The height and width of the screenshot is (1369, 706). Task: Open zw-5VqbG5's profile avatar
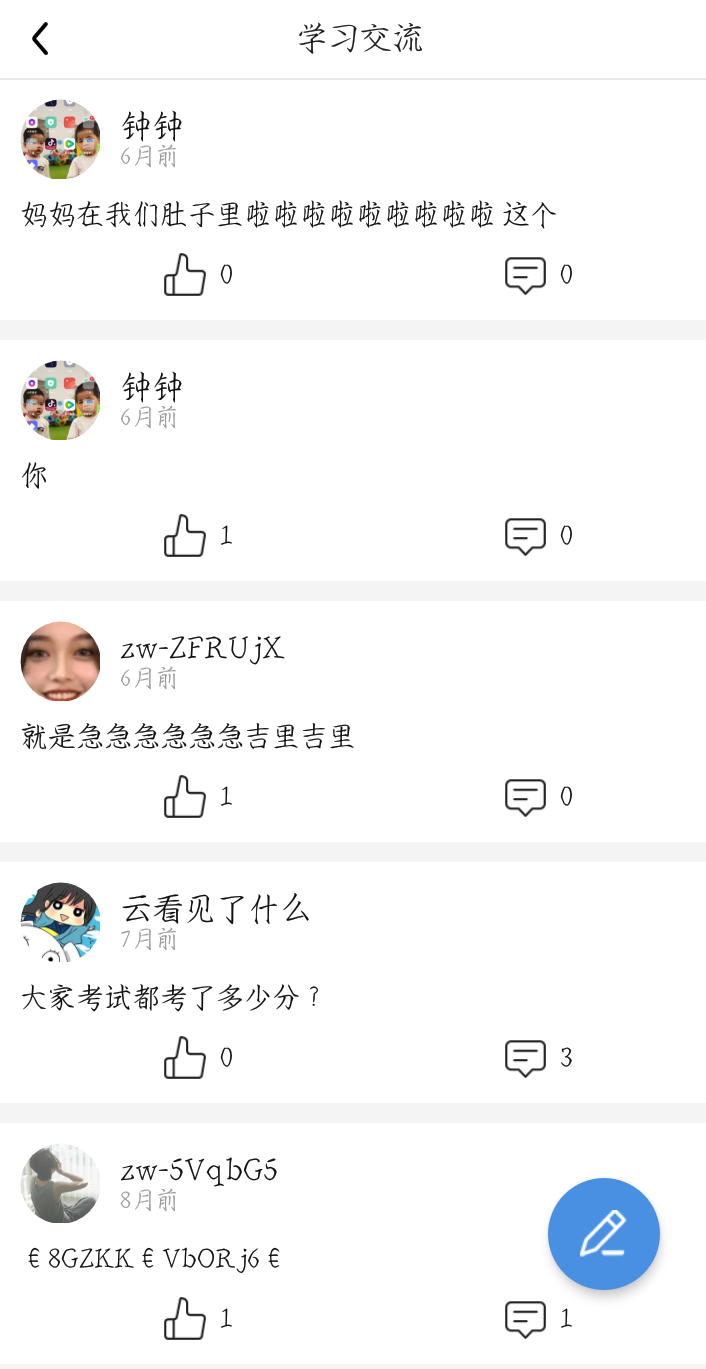pos(61,1184)
